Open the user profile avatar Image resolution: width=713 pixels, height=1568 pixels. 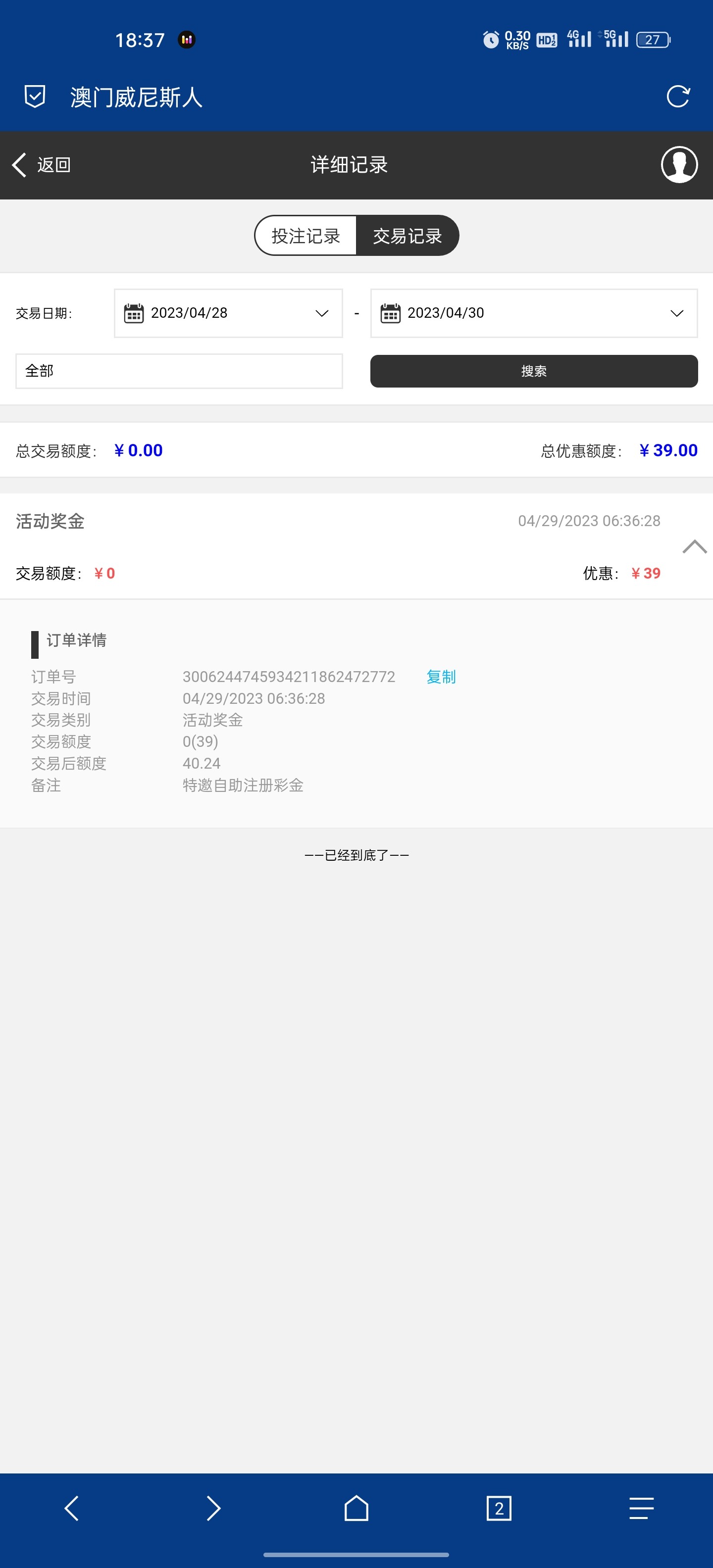click(x=679, y=164)
